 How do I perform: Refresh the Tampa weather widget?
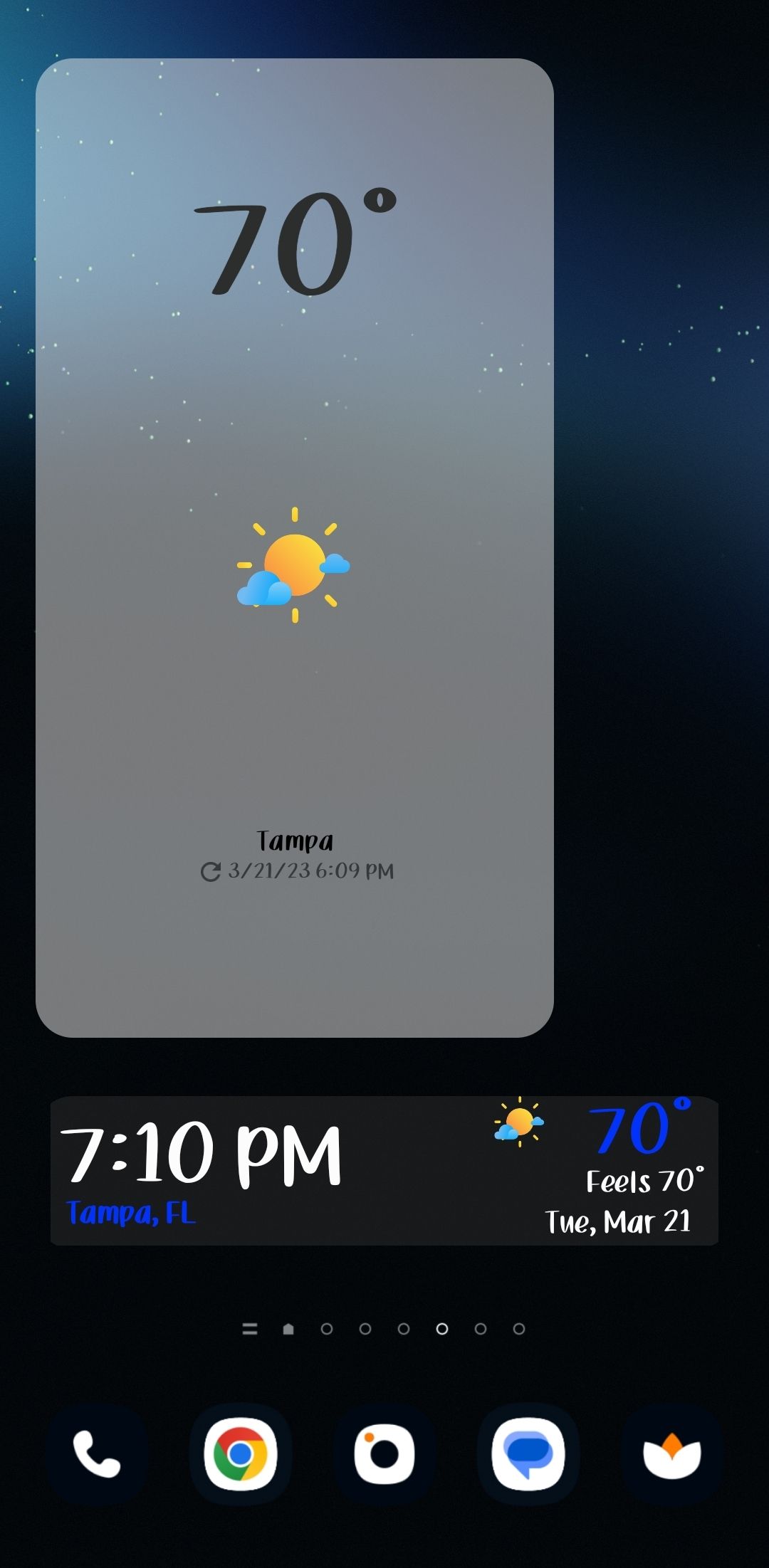(211, 871)
